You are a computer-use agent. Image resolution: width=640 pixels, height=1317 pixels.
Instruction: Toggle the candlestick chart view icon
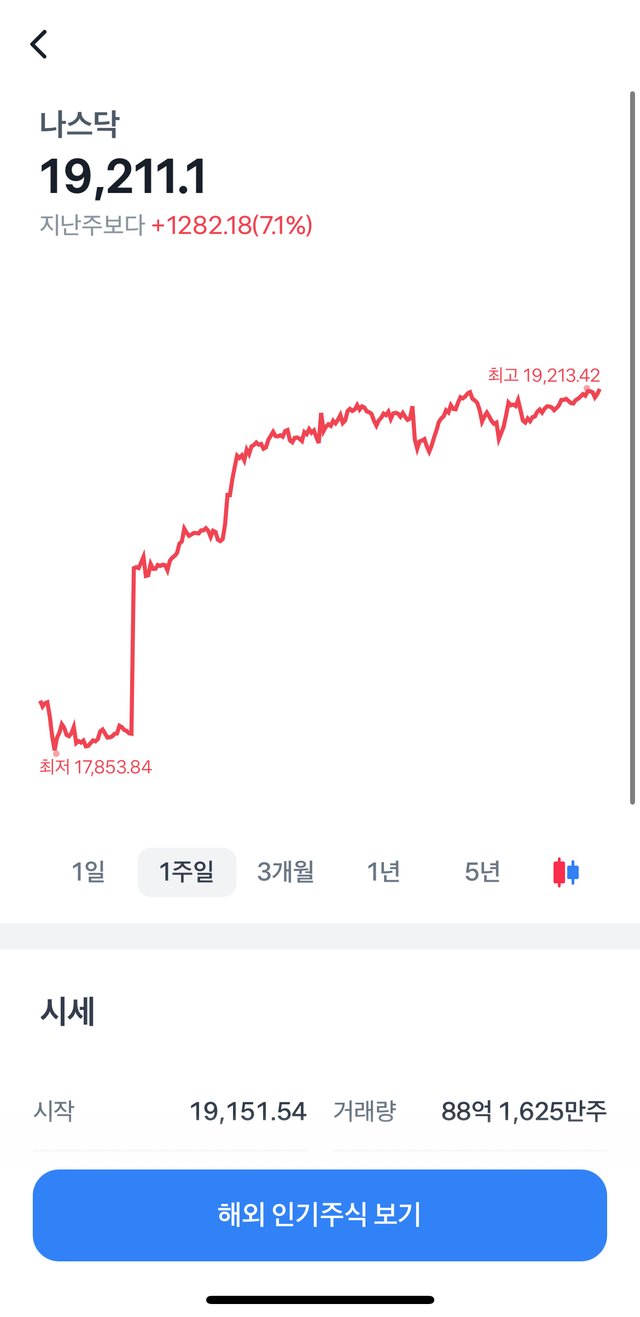(566, 872)
